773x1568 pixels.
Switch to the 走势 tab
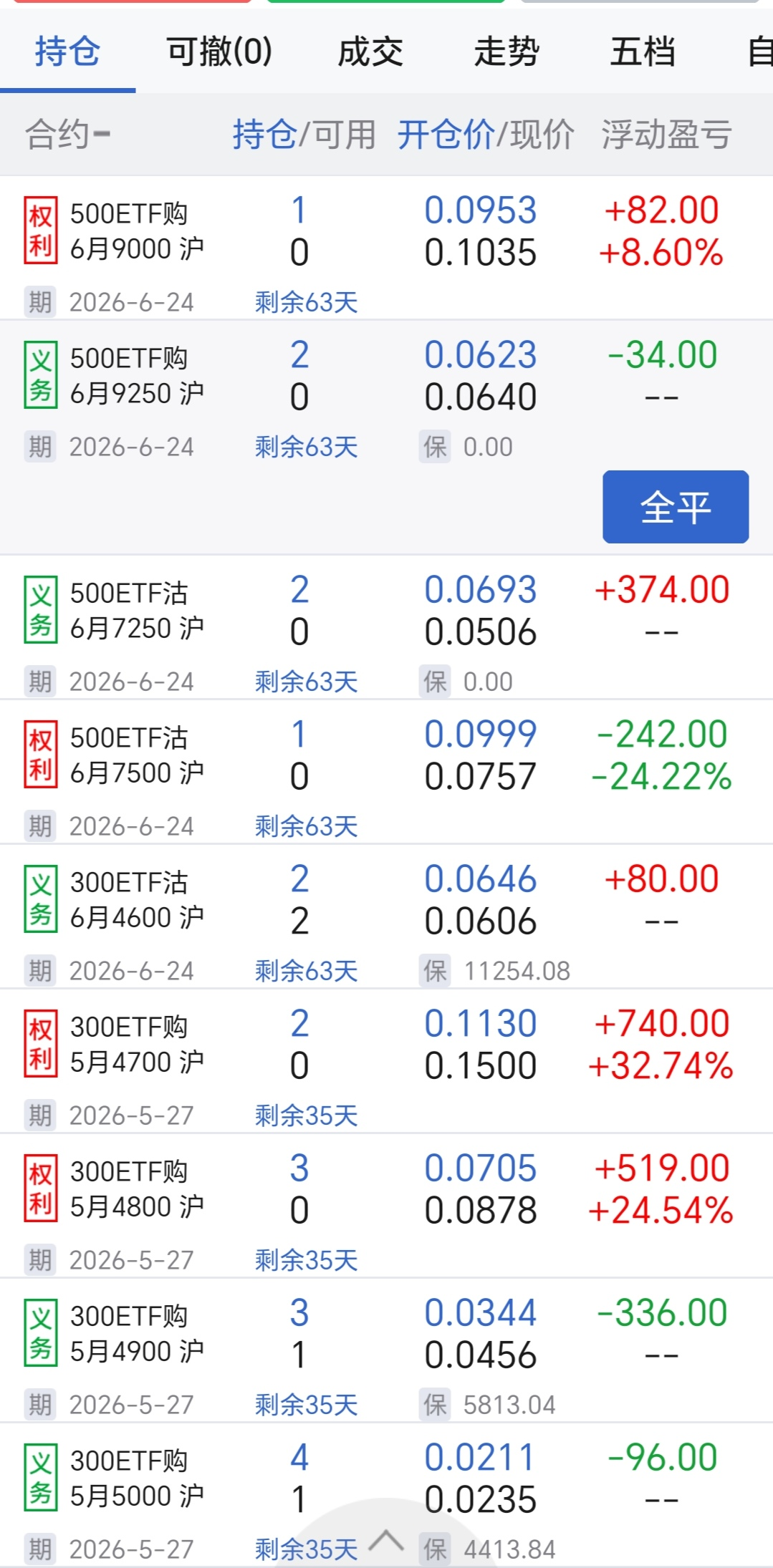click(506, 52)
